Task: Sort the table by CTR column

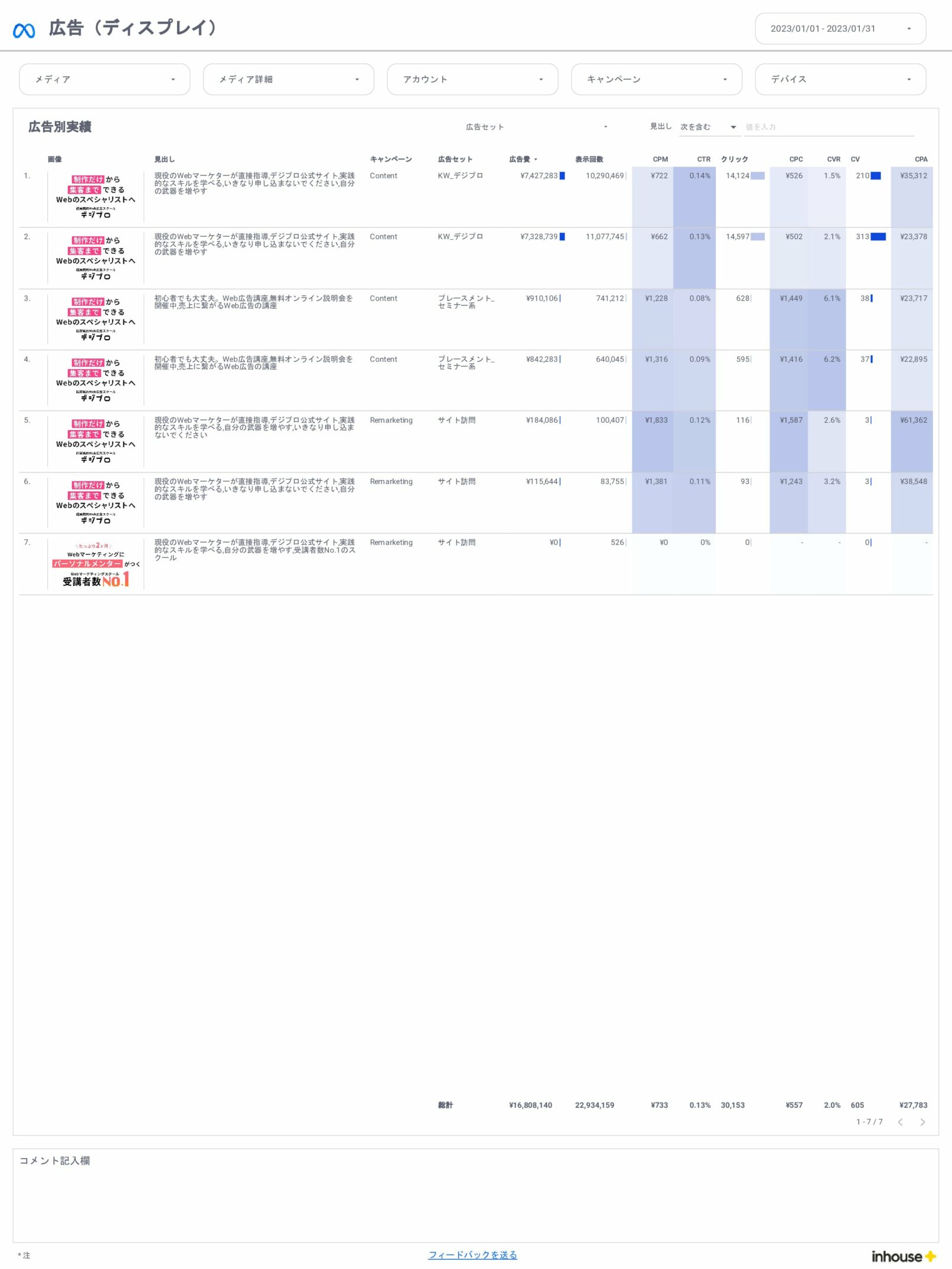Action: (703, 159)
